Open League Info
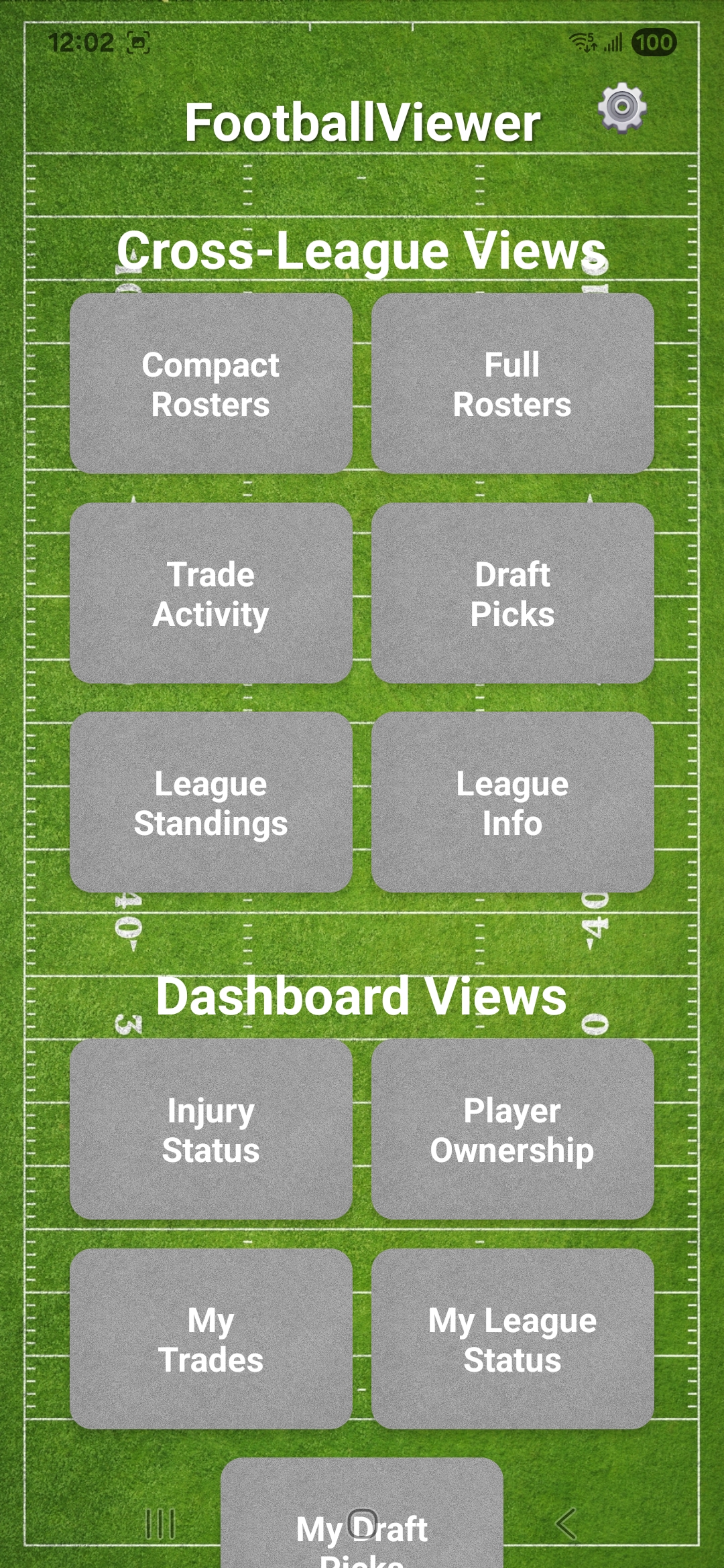The width and height of the screenshot is (724, 1568). (512, 802)
